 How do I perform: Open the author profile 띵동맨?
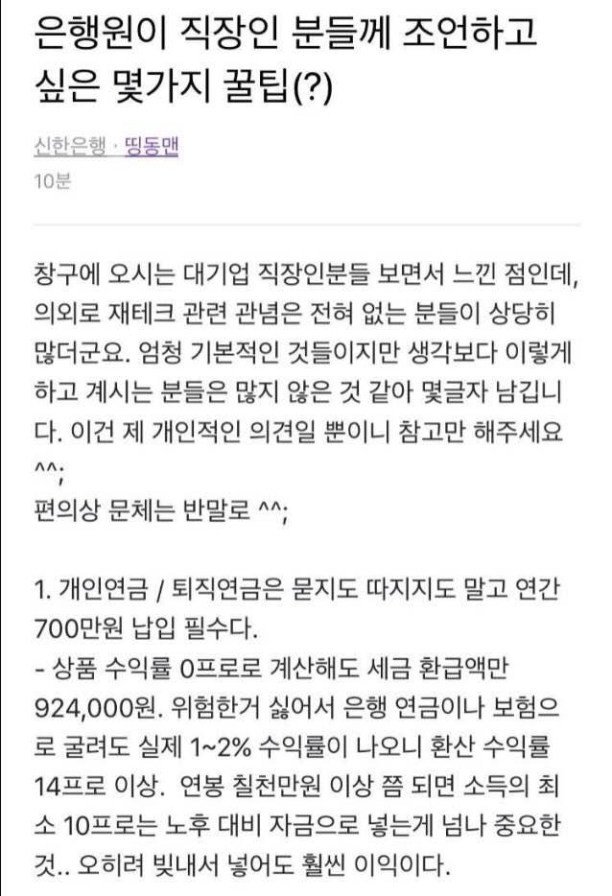[x=151, y=149]
